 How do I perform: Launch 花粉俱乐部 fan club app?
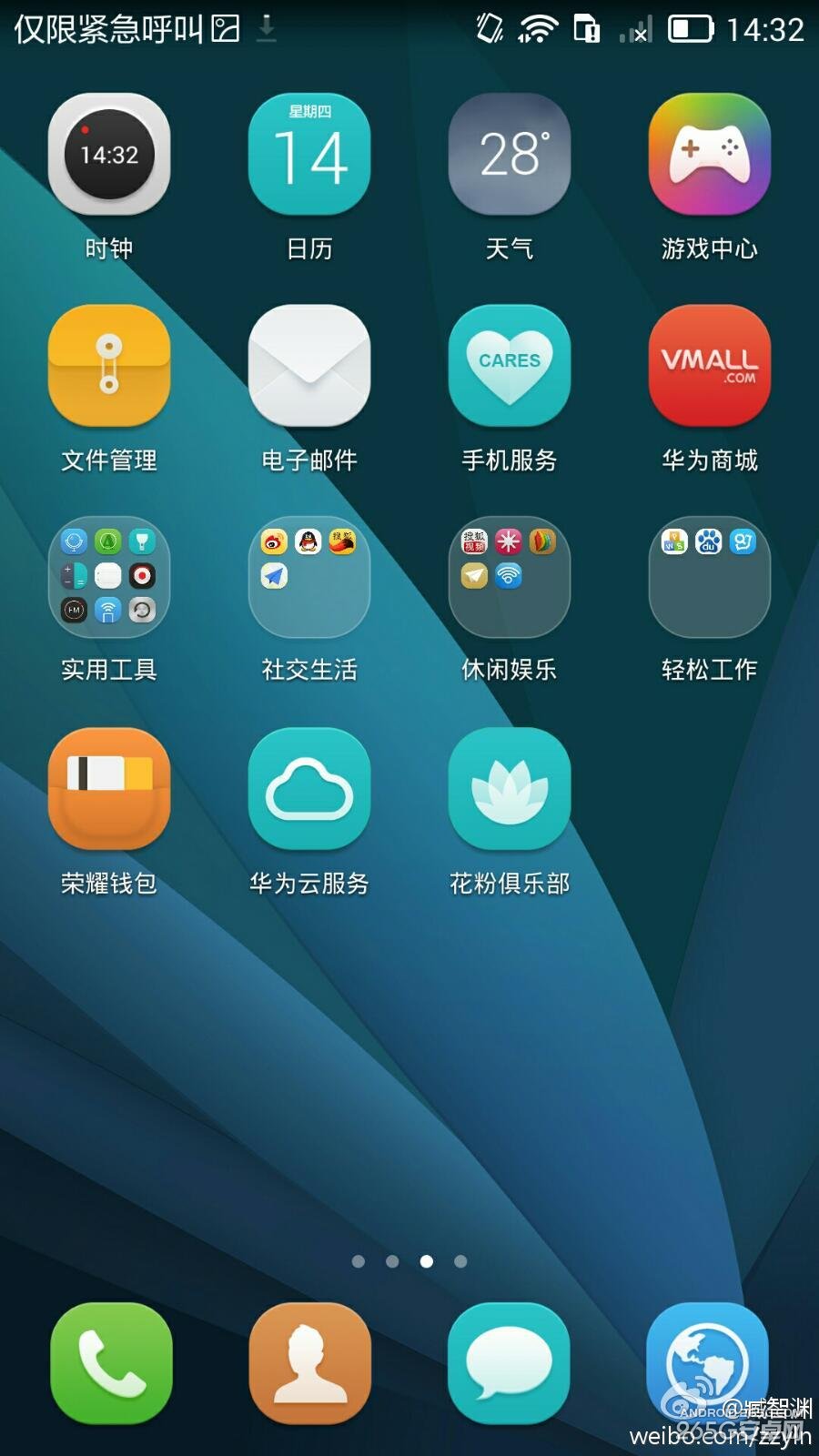(x=510, y=789)
